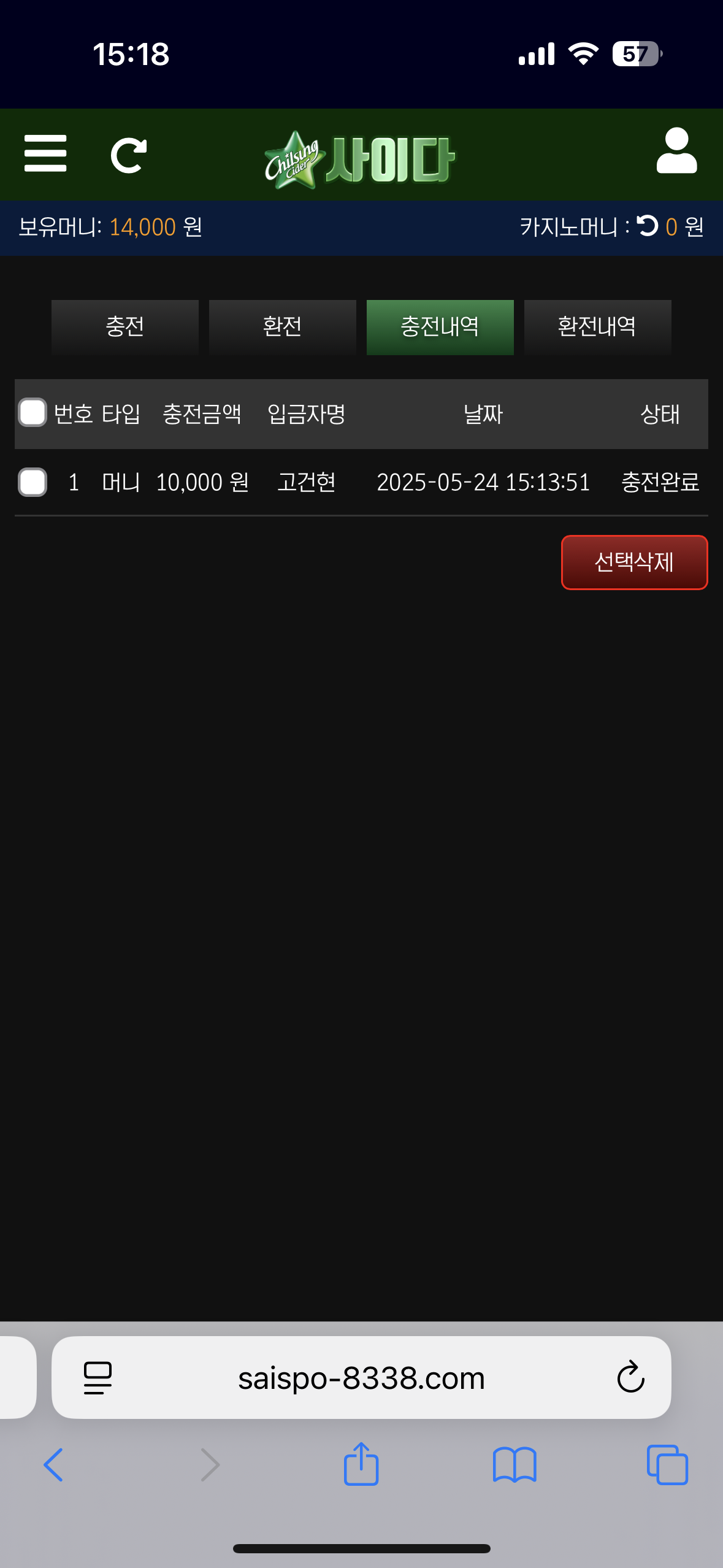Reload the page from the address bar

tap(630, 1378)
